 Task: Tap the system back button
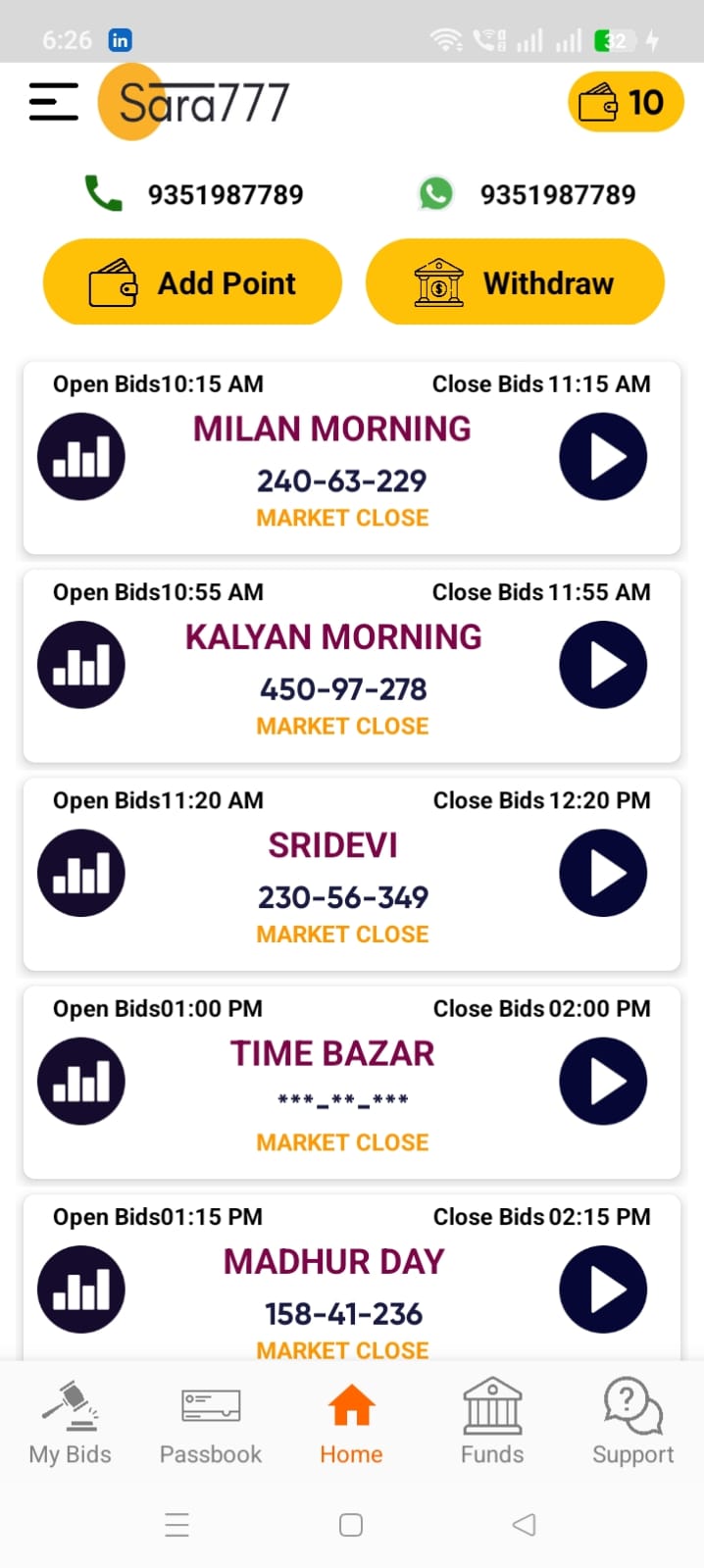(x=525, y=1524)
